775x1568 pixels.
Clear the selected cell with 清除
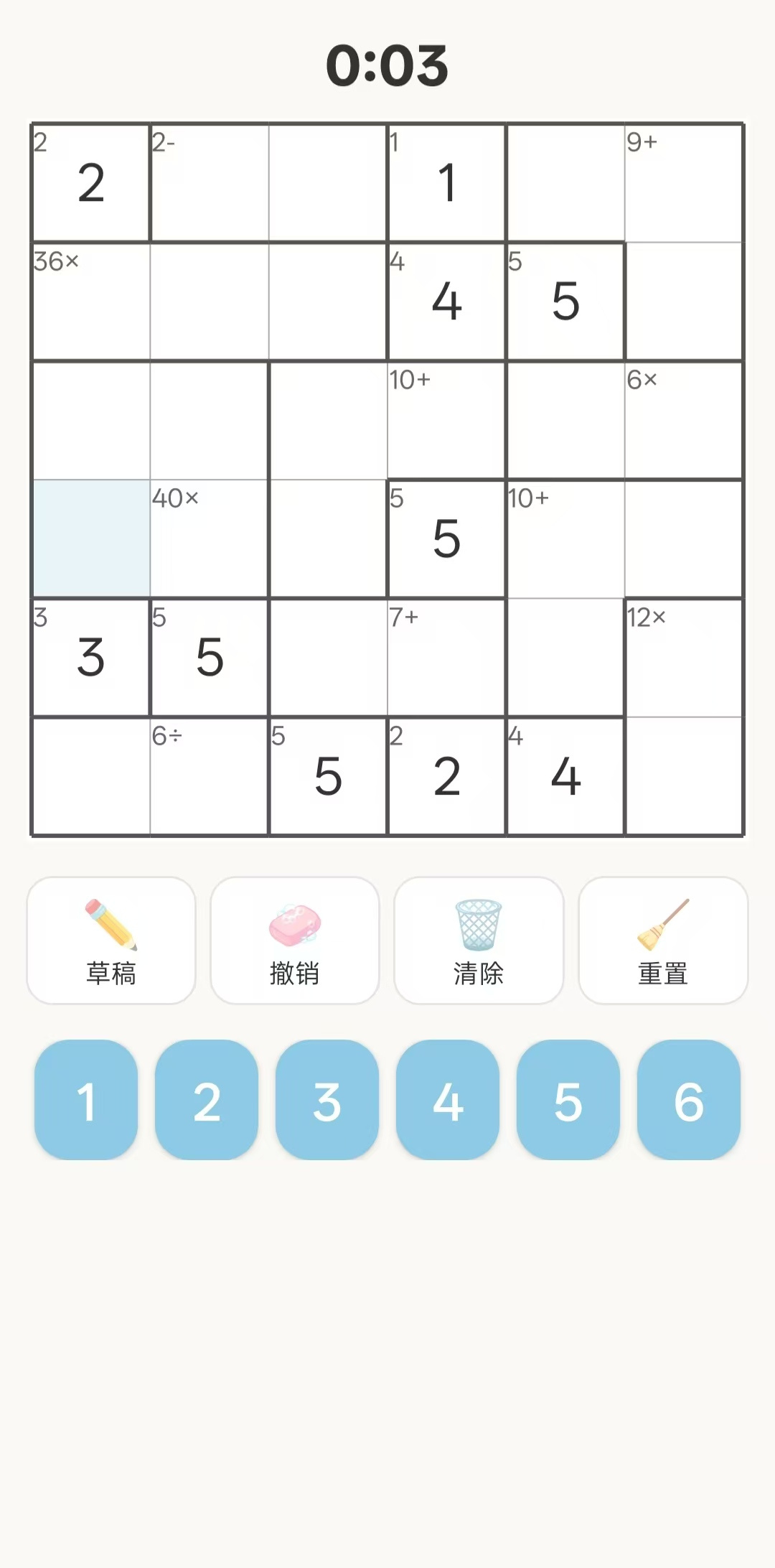479,940
